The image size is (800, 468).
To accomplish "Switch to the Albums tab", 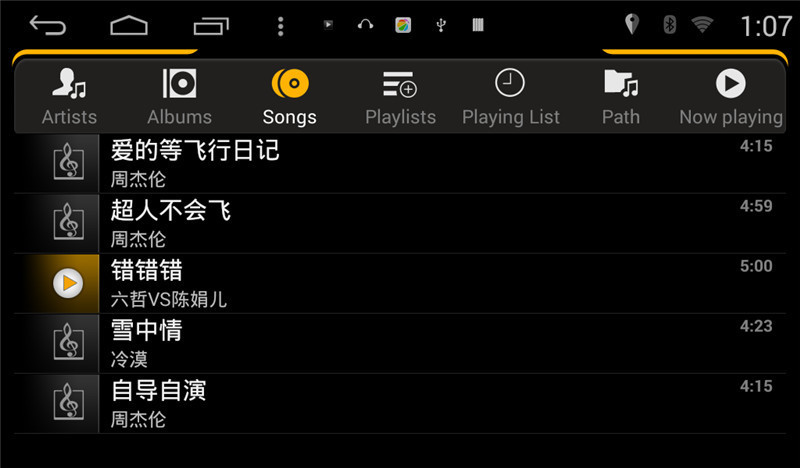I will point(179,98).
